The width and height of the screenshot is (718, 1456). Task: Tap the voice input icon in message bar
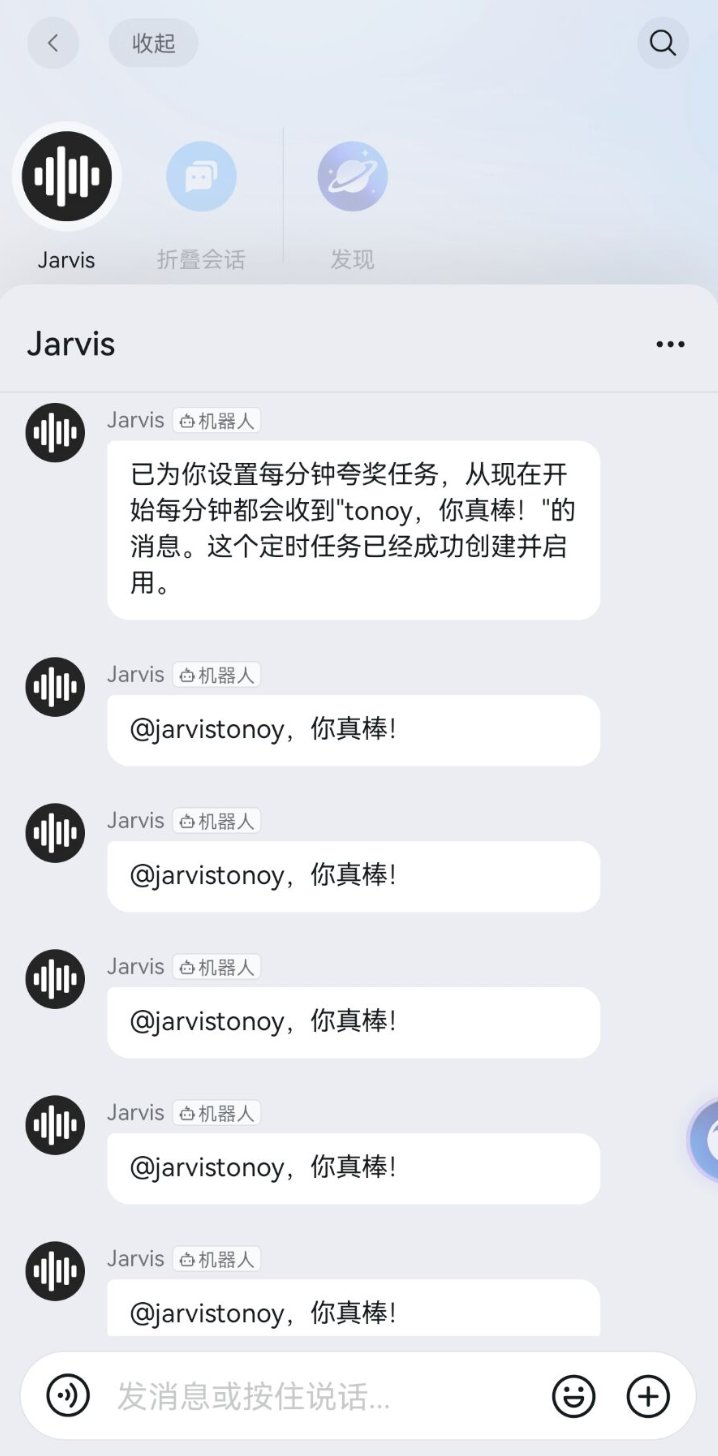click(x=68, y=1395)
